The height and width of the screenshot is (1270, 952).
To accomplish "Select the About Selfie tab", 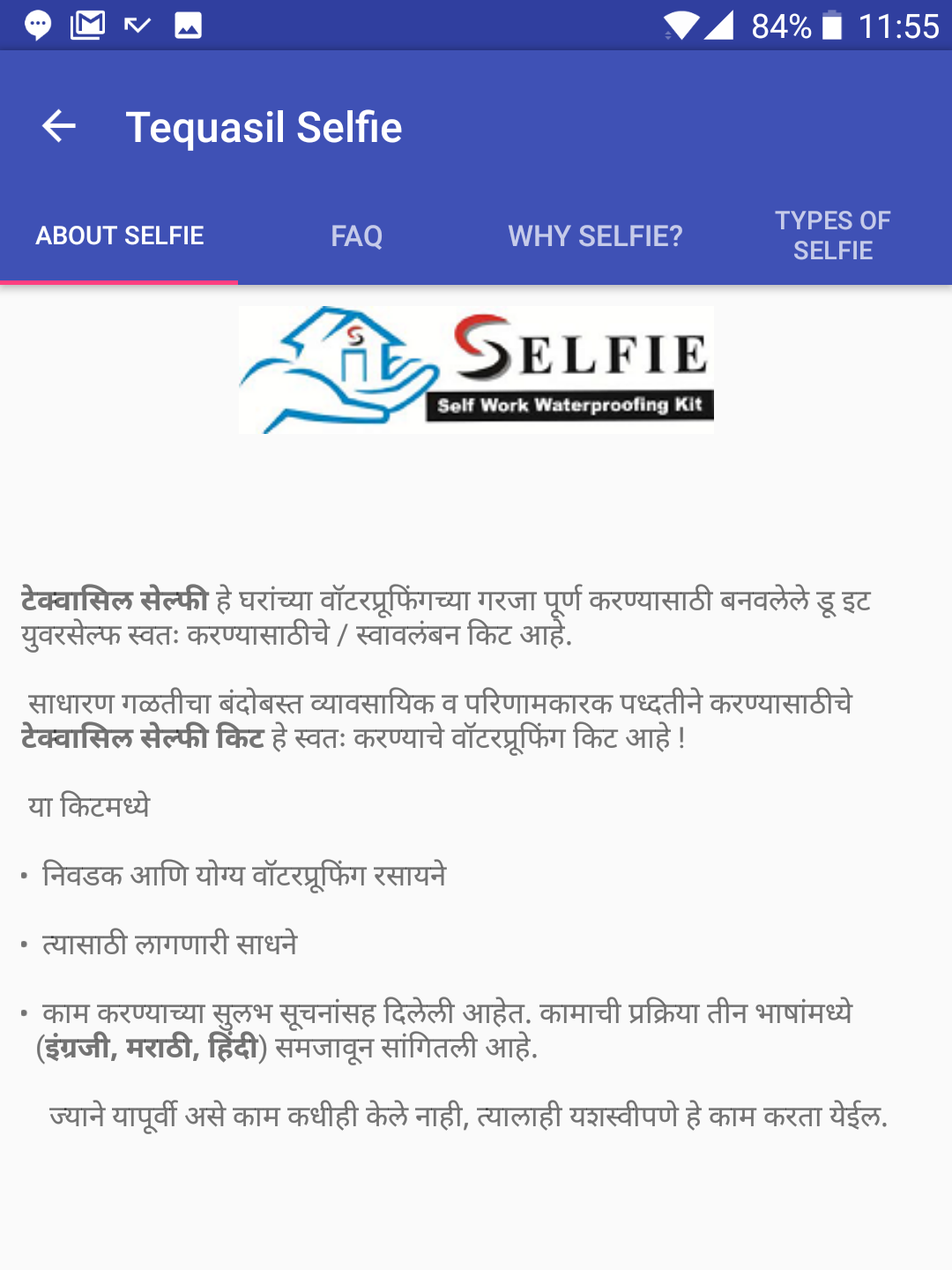I will 120,235.
